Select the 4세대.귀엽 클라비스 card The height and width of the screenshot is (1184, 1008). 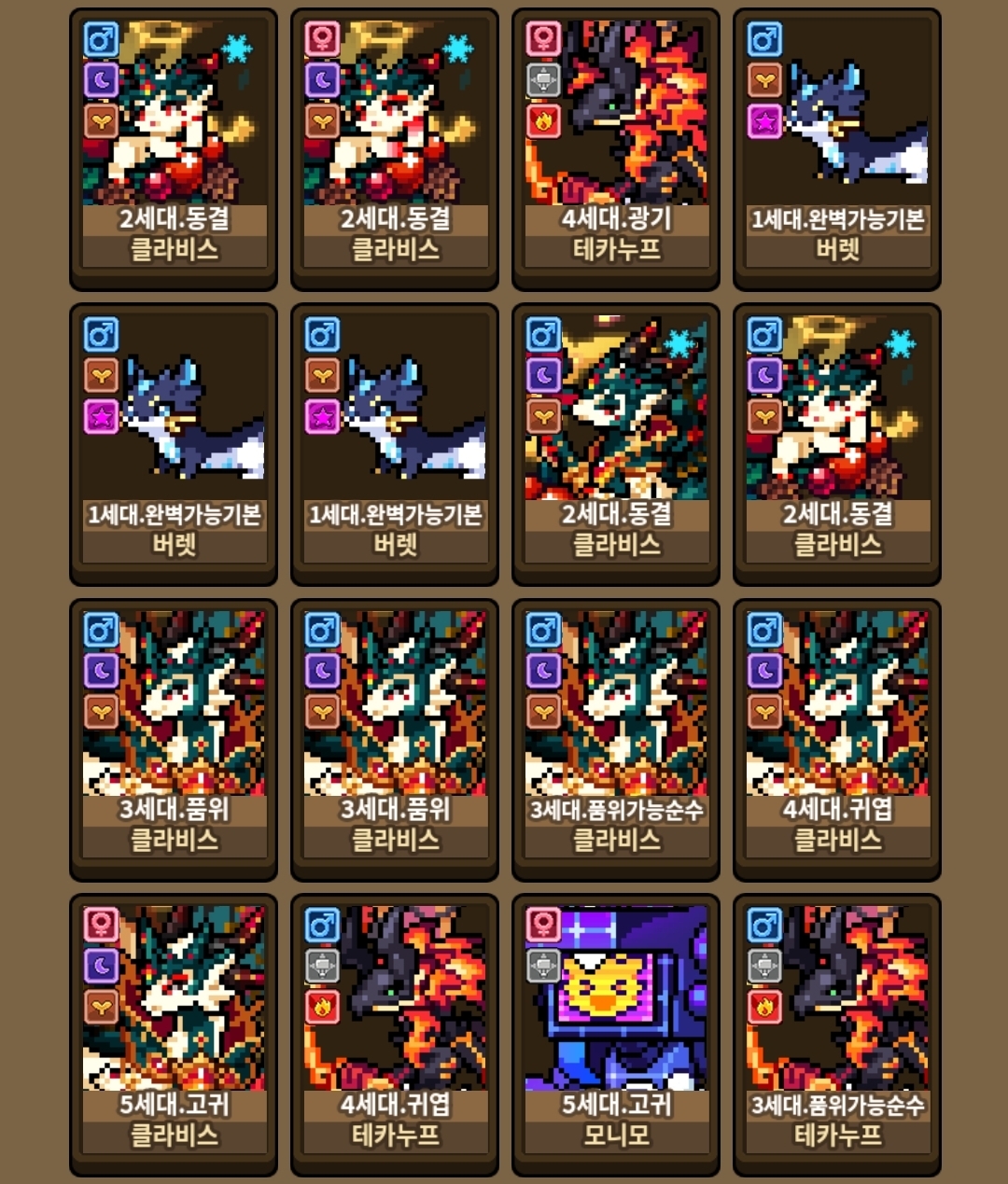pos(837,739)
